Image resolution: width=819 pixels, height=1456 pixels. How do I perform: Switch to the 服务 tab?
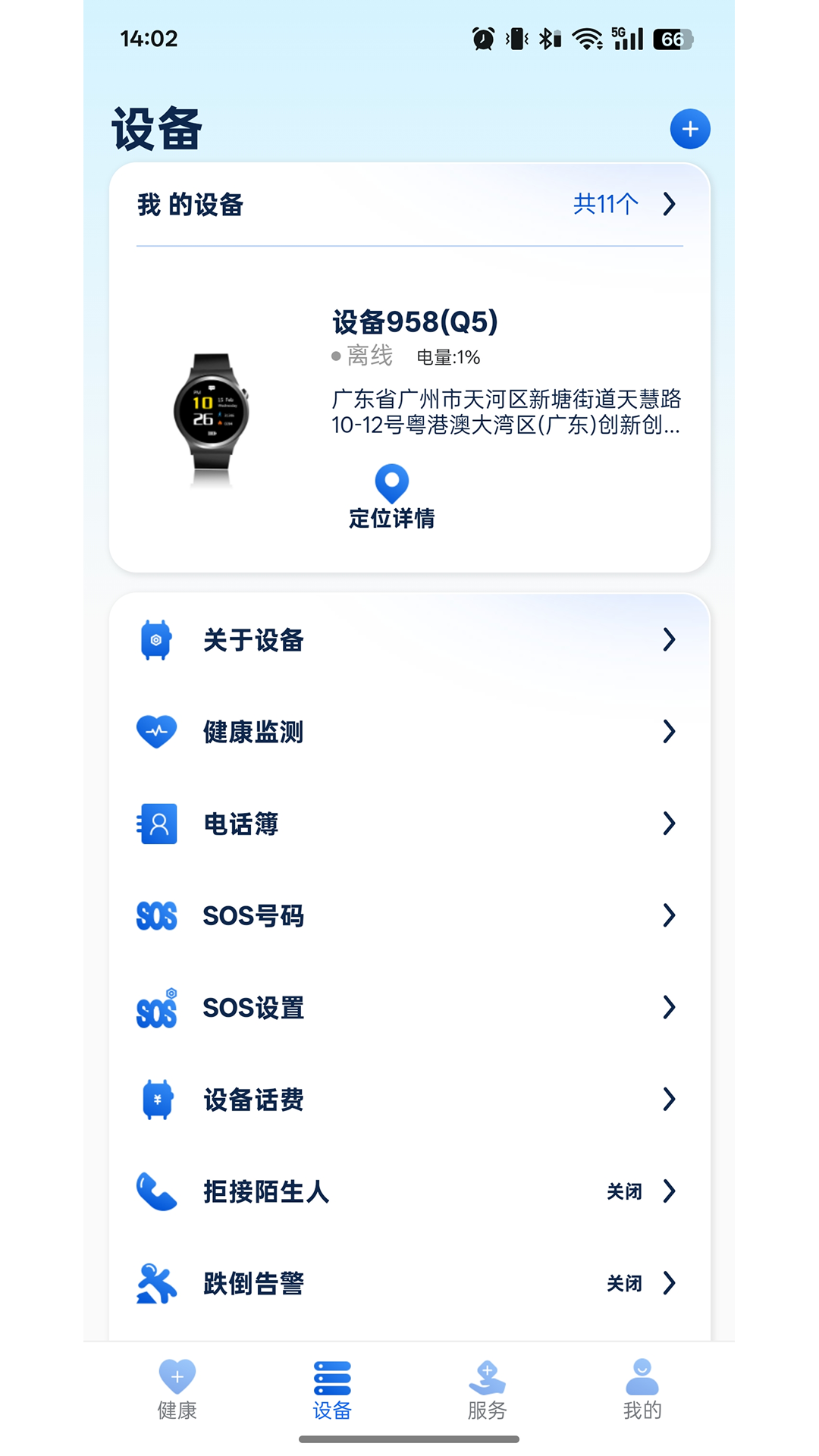(487, 1389)
